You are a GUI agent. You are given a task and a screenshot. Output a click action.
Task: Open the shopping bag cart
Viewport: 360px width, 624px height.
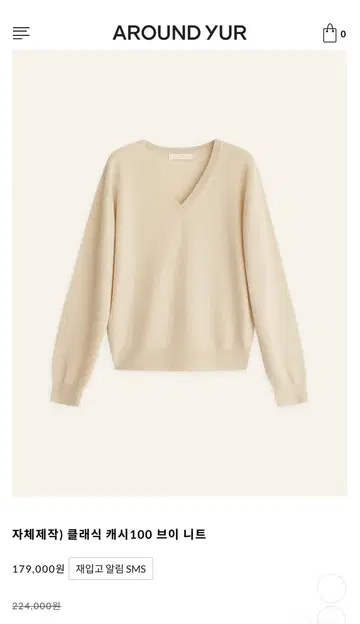coord(333,33)
